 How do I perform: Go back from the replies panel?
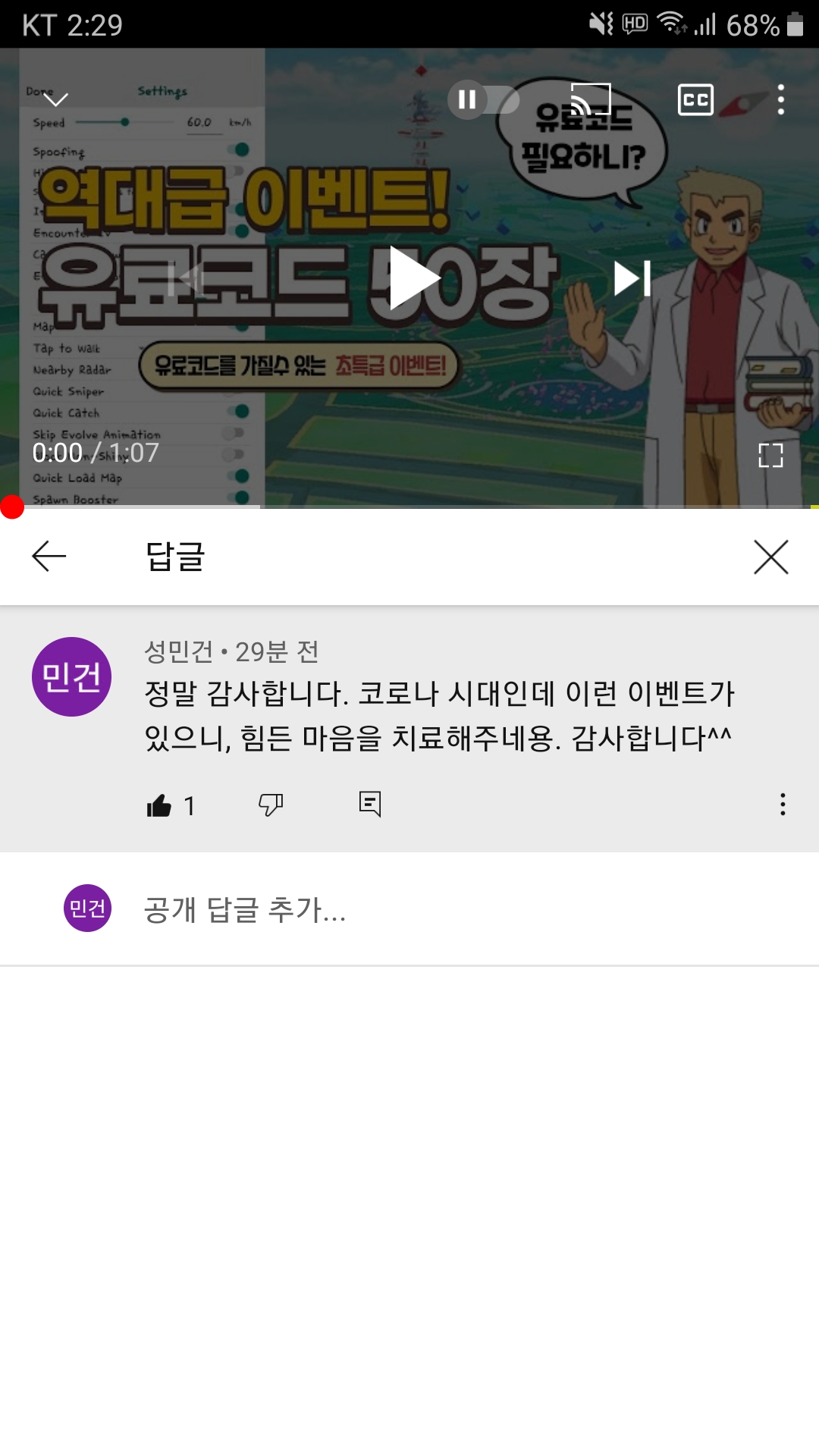click(49, 557)
